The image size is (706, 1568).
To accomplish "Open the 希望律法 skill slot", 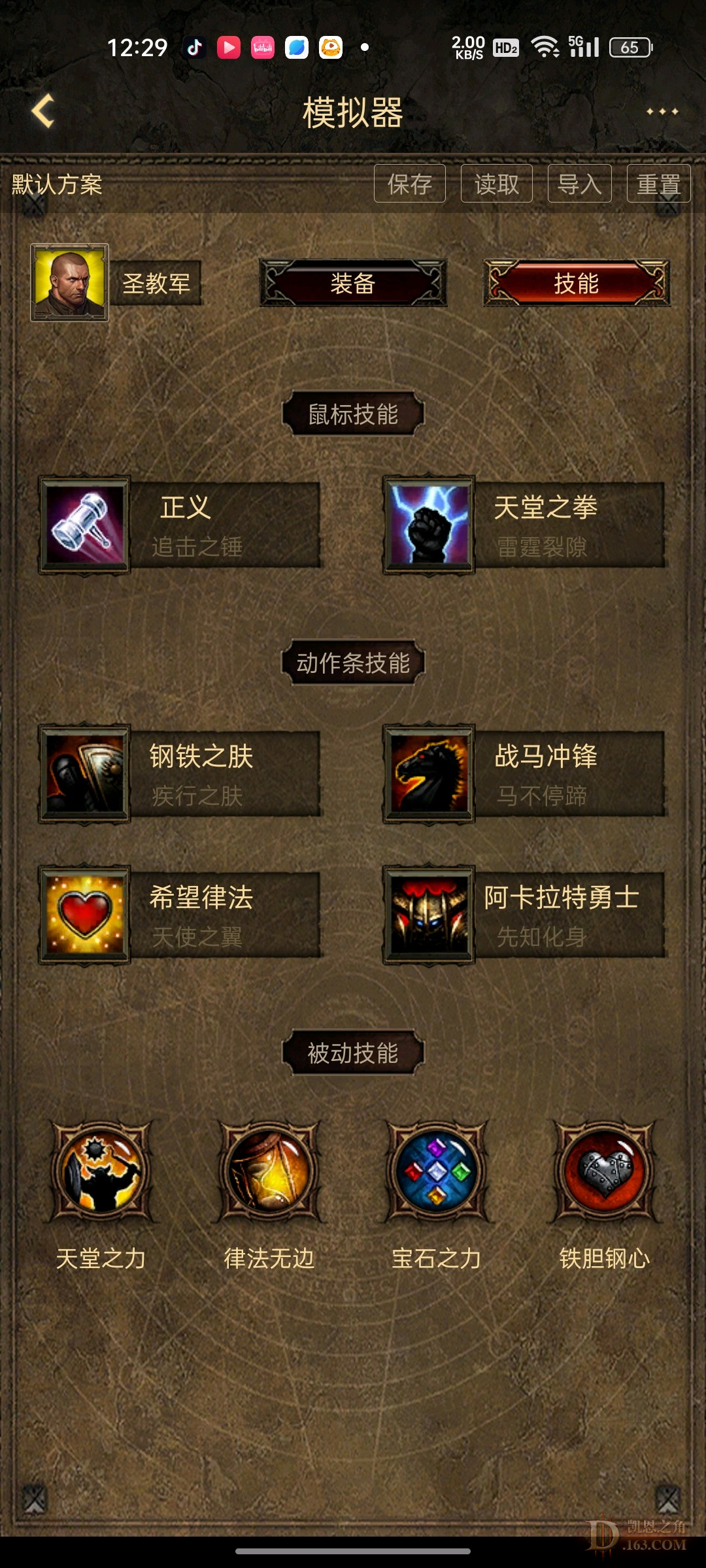I will pyautogui.click(x=180, y=915).
